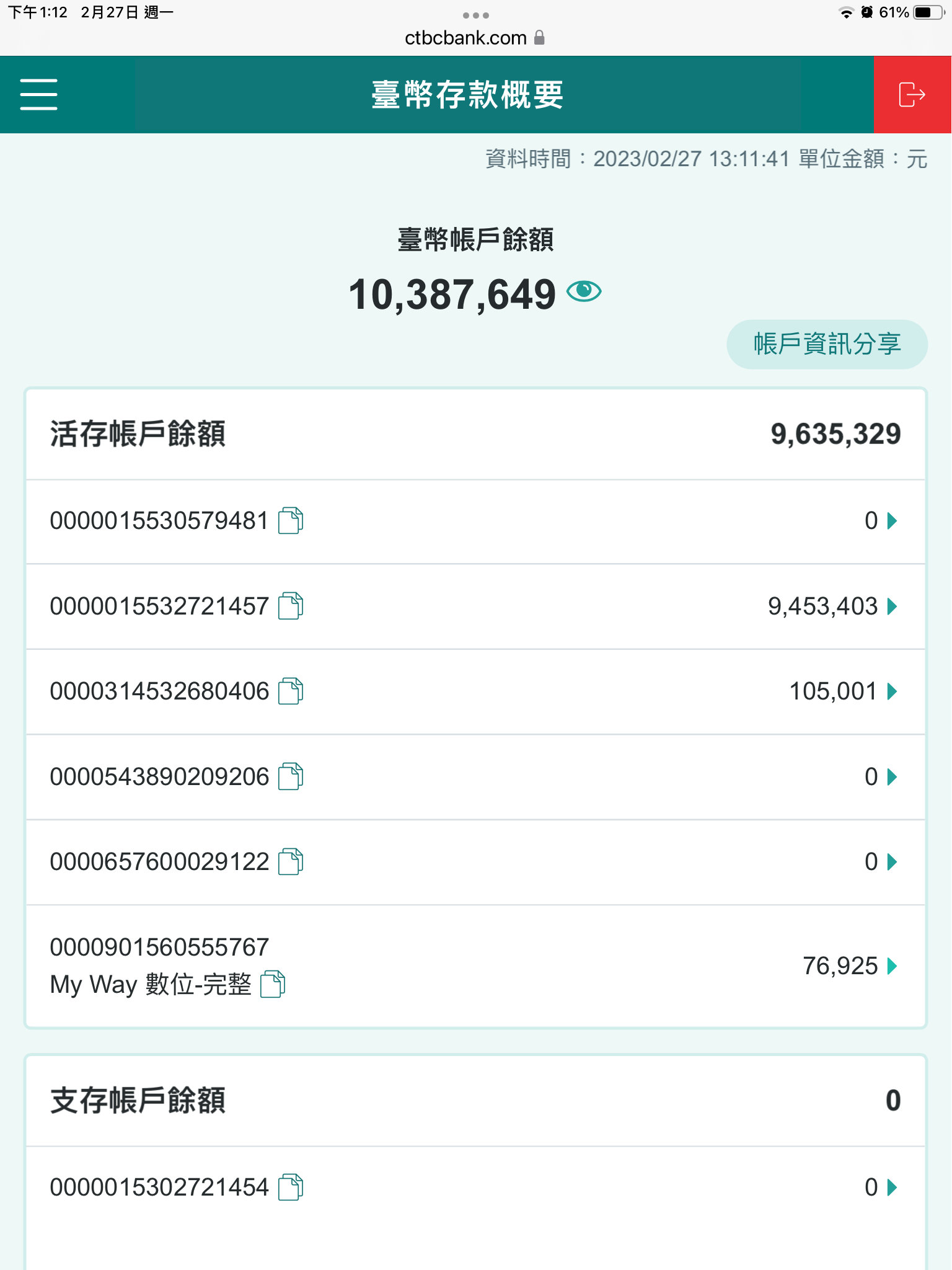Copy account number 0000657600029122

pyautogui.click(x=290, y=862)
